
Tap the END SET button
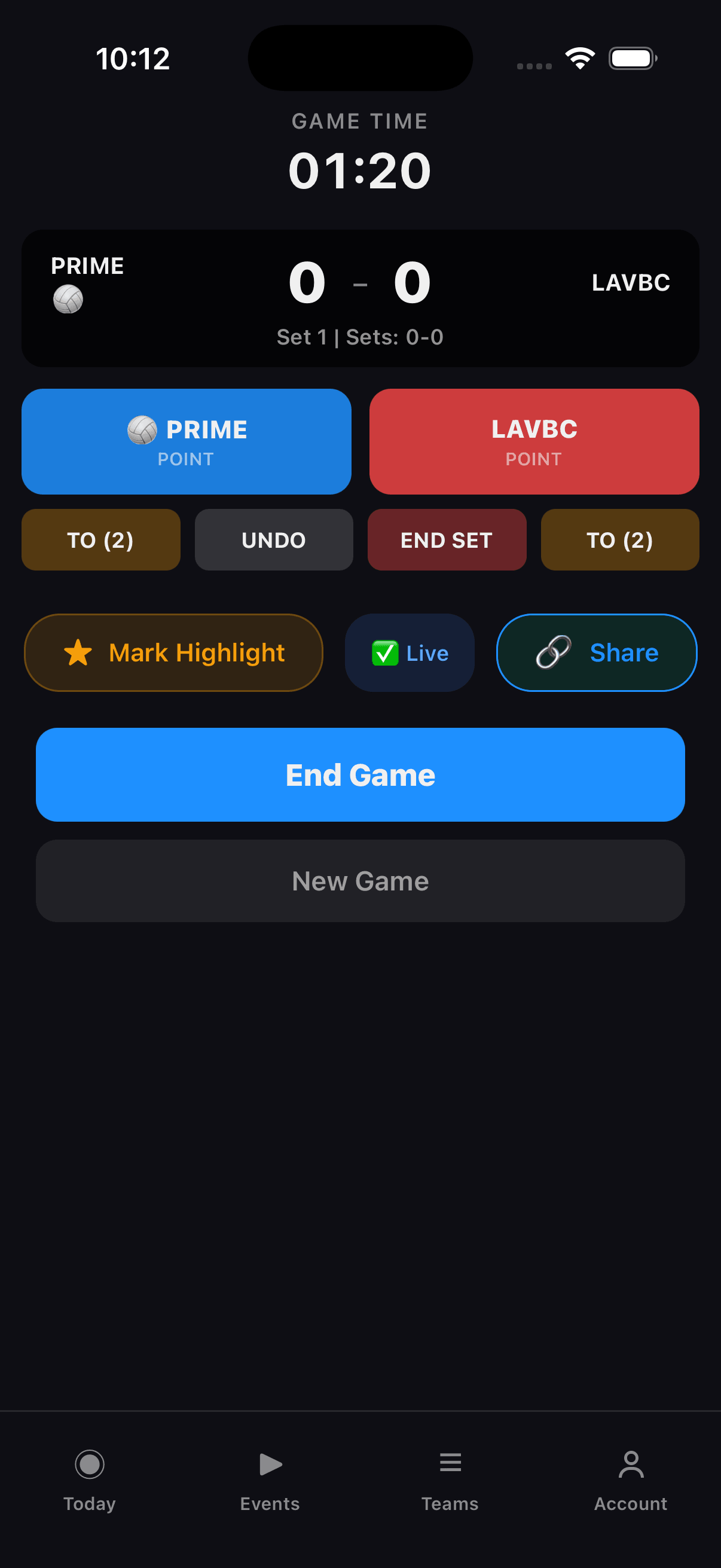click(x=446, y=539)
